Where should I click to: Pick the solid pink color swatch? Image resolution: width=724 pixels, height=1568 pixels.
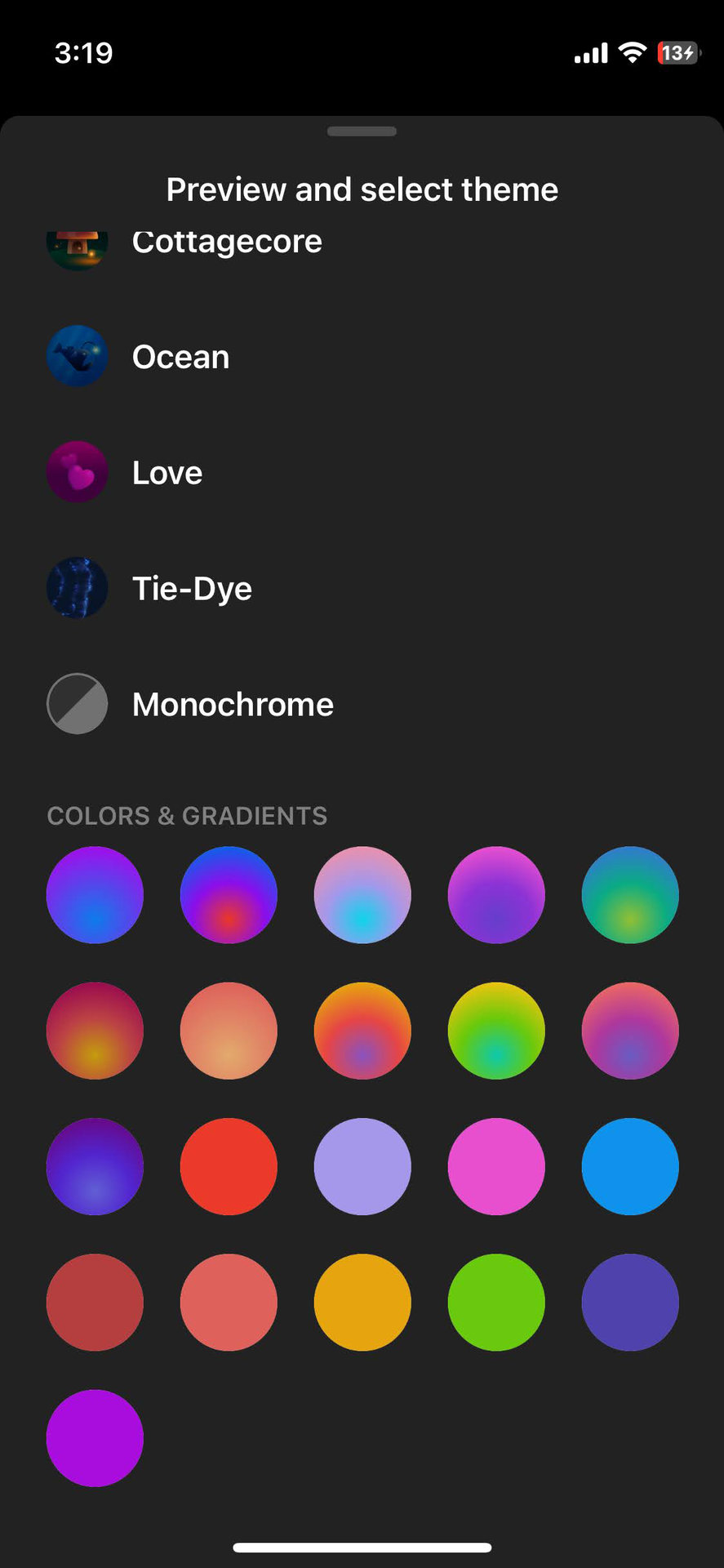click(x=496, y=1166)
